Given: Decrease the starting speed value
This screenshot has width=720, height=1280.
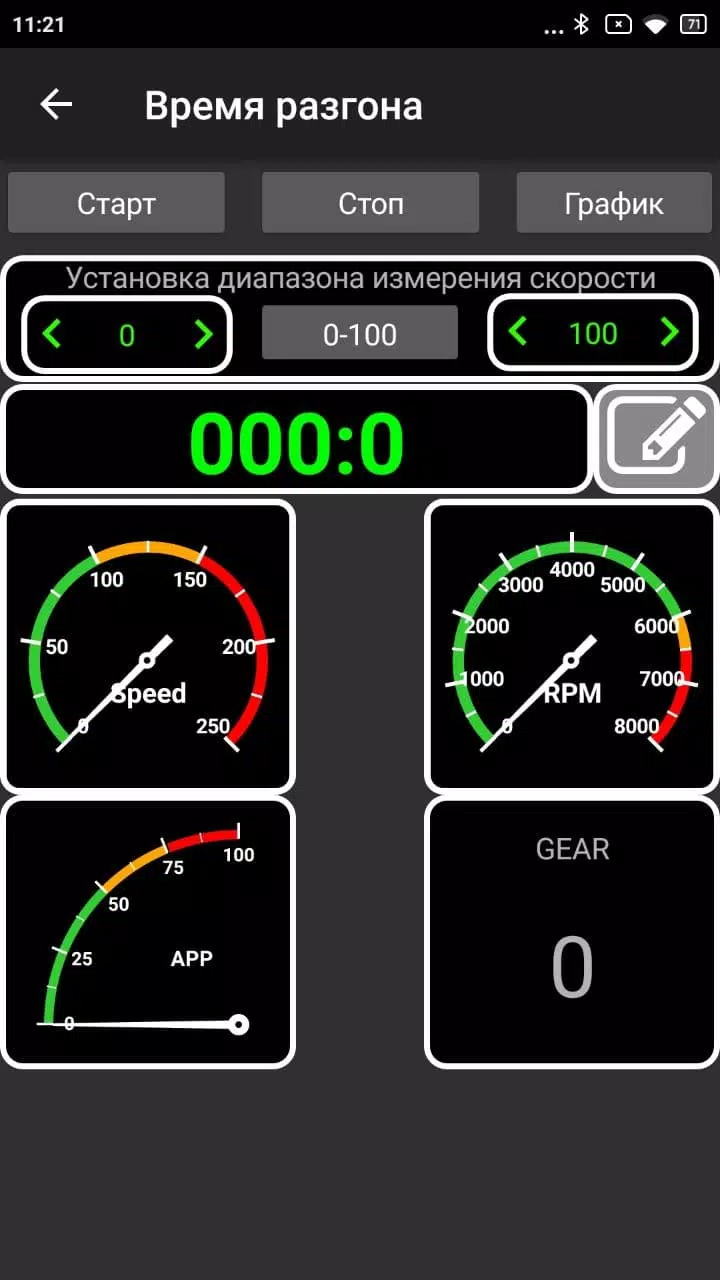Looking at the screenshot, I should click(x=53, y=334).
